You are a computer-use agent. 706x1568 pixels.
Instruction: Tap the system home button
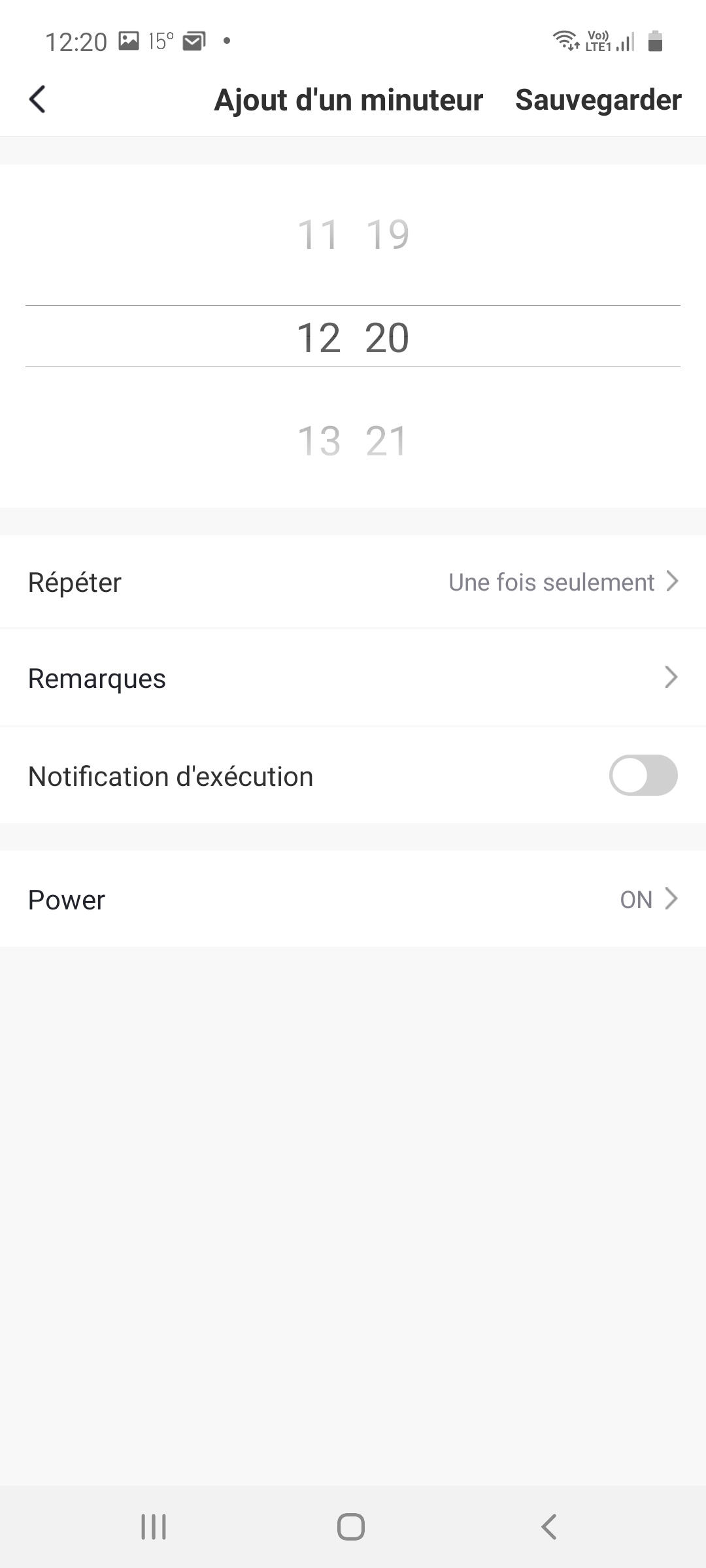click(x=351, y=1527)
